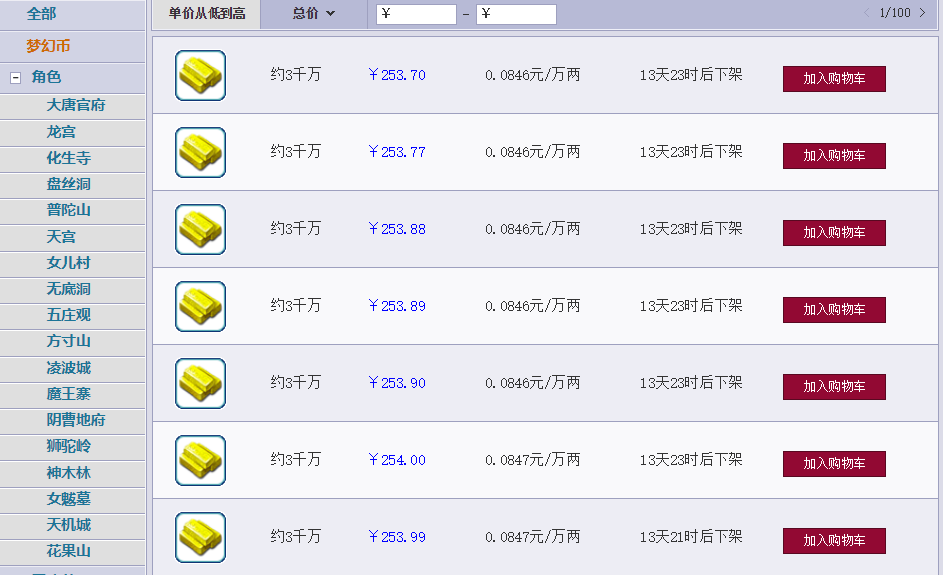Select the 全部 category
The height and width of the screenshot is (575, 943).
(x=42, y=14)
